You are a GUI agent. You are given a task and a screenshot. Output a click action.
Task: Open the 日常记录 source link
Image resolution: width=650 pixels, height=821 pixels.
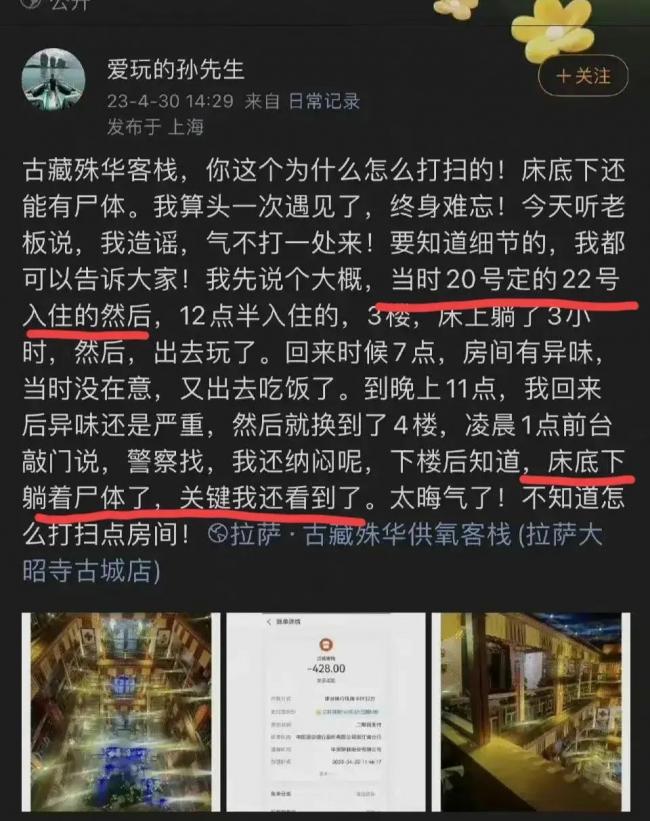pyautogui.click(x=324, y=101)
